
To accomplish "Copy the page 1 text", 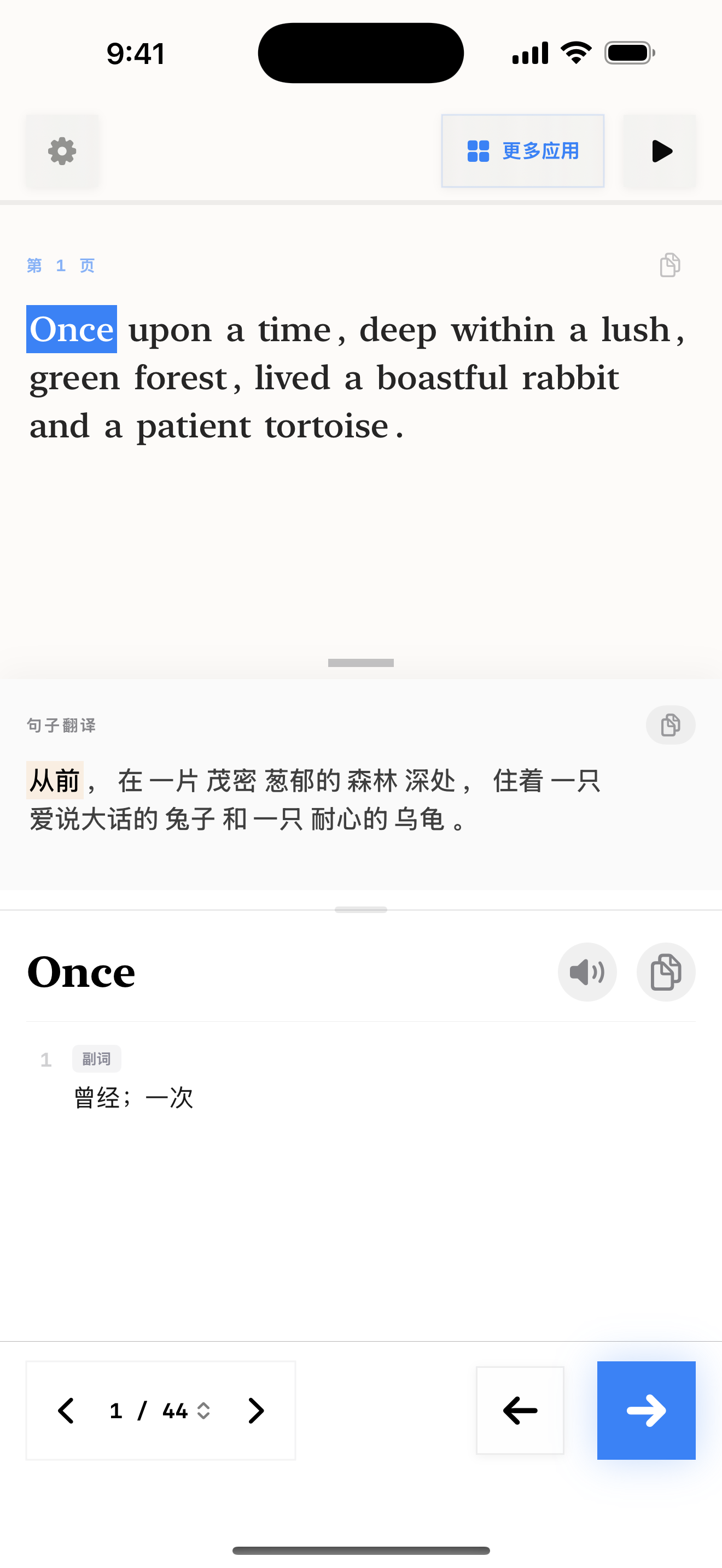I will 669,265.
